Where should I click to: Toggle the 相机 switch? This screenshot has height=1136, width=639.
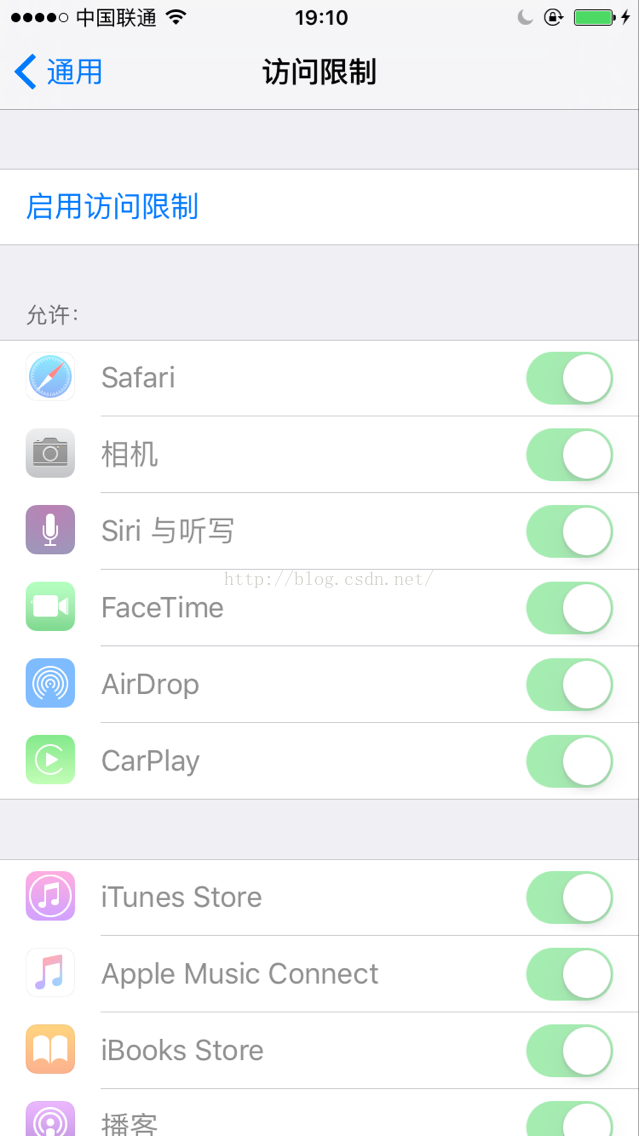pos(569,455)
